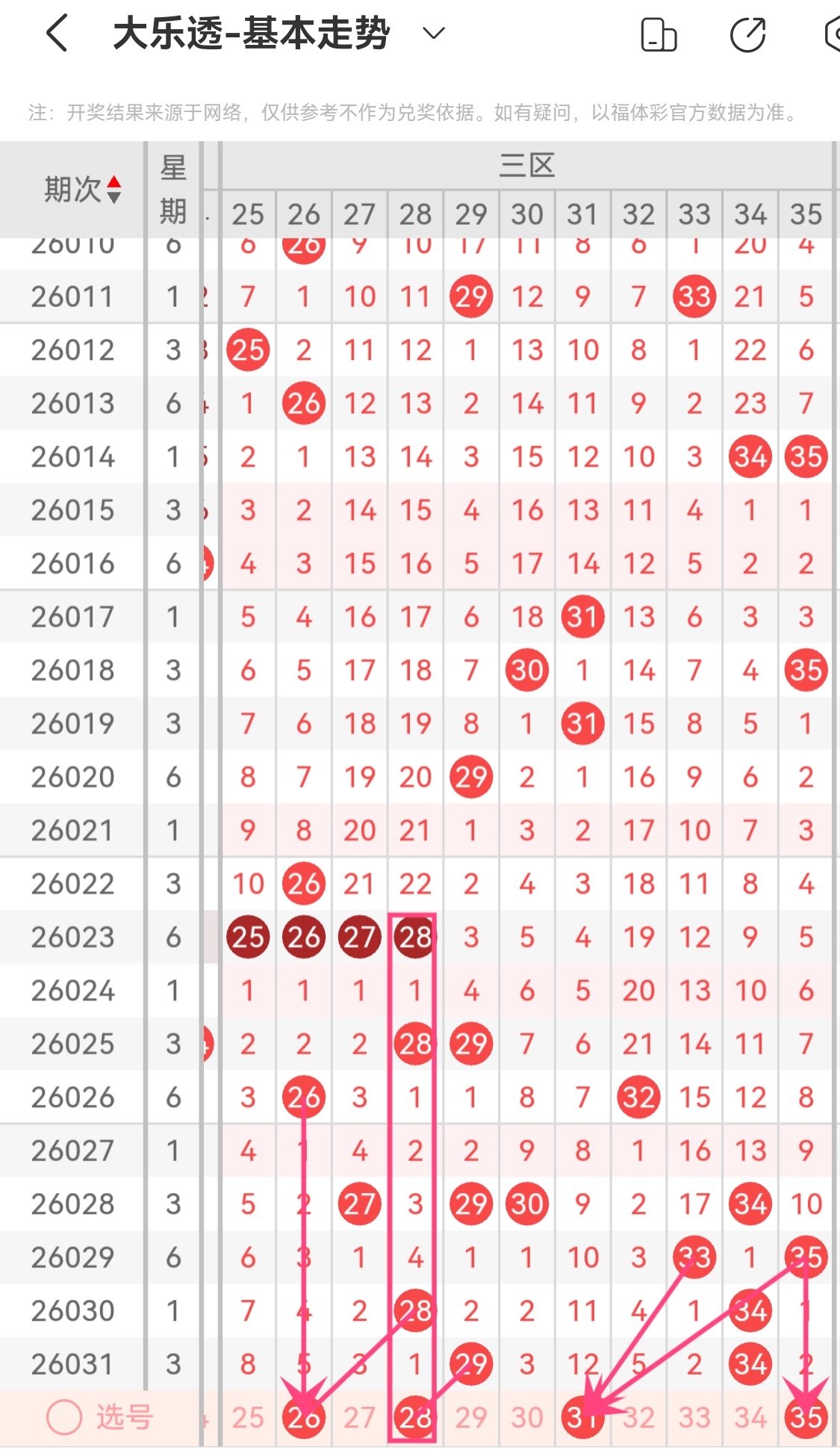Expand the 大乐透-基本走势 chart type dropdown
Screen dimensions: 840x1450
coord(434,34)
